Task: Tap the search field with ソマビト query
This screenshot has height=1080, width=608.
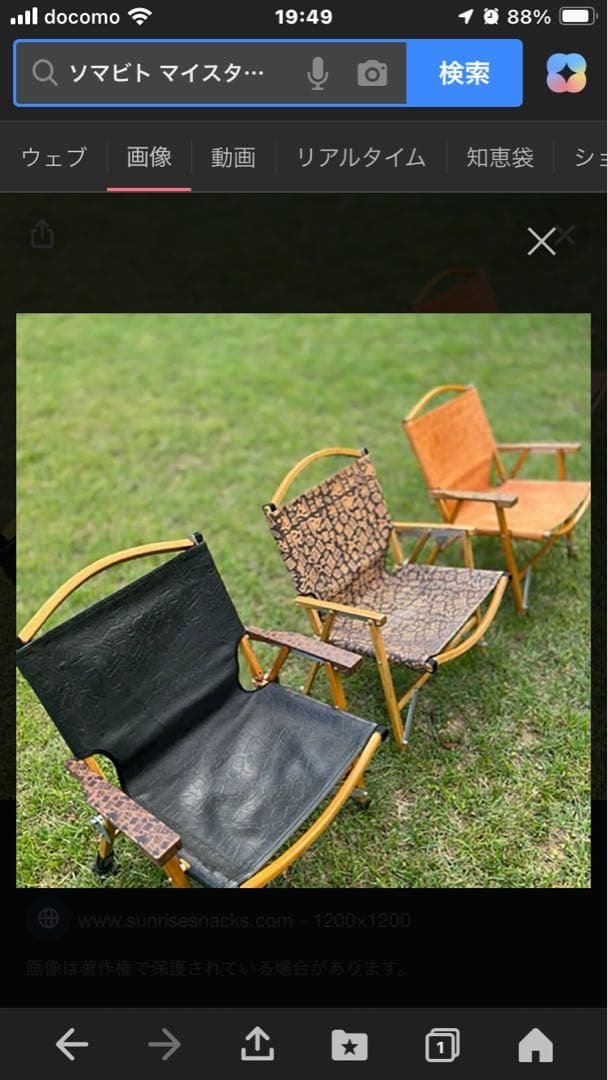Action: click(x=165, y=73)
